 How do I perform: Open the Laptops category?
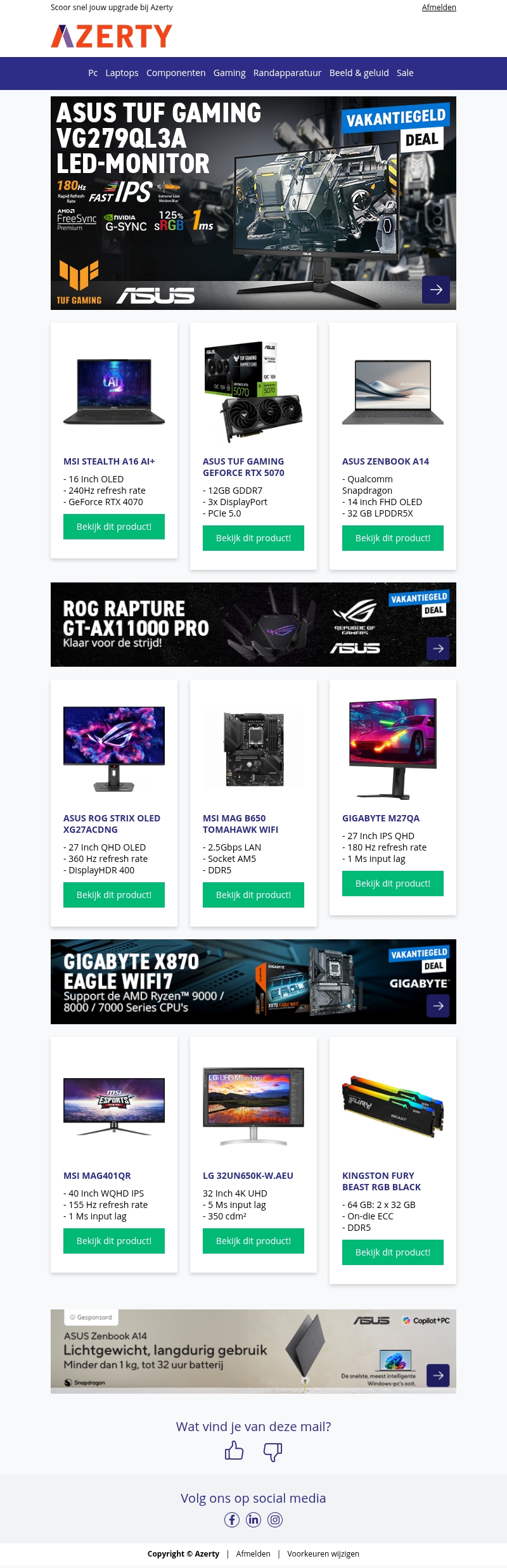point(122,73)
